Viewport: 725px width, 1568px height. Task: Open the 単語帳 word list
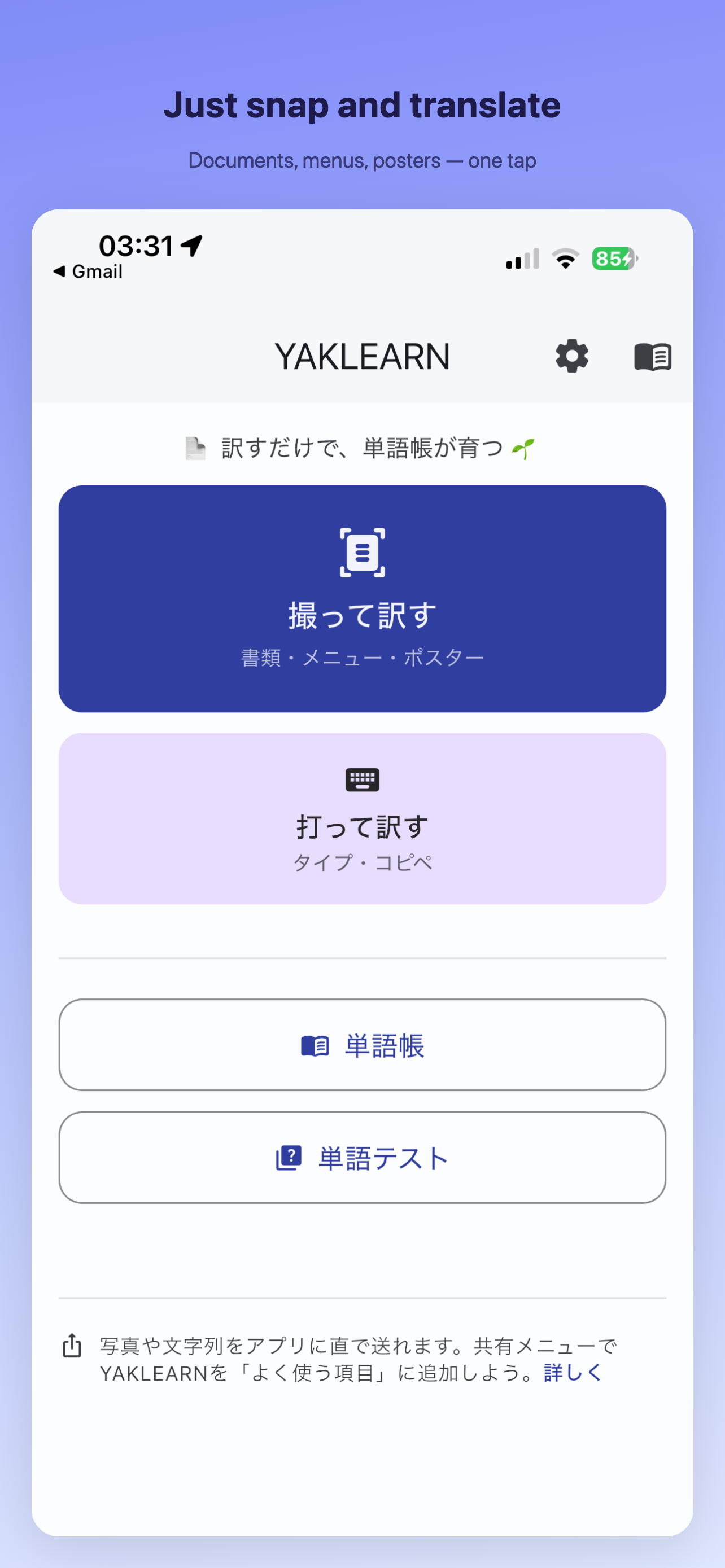362,1046
